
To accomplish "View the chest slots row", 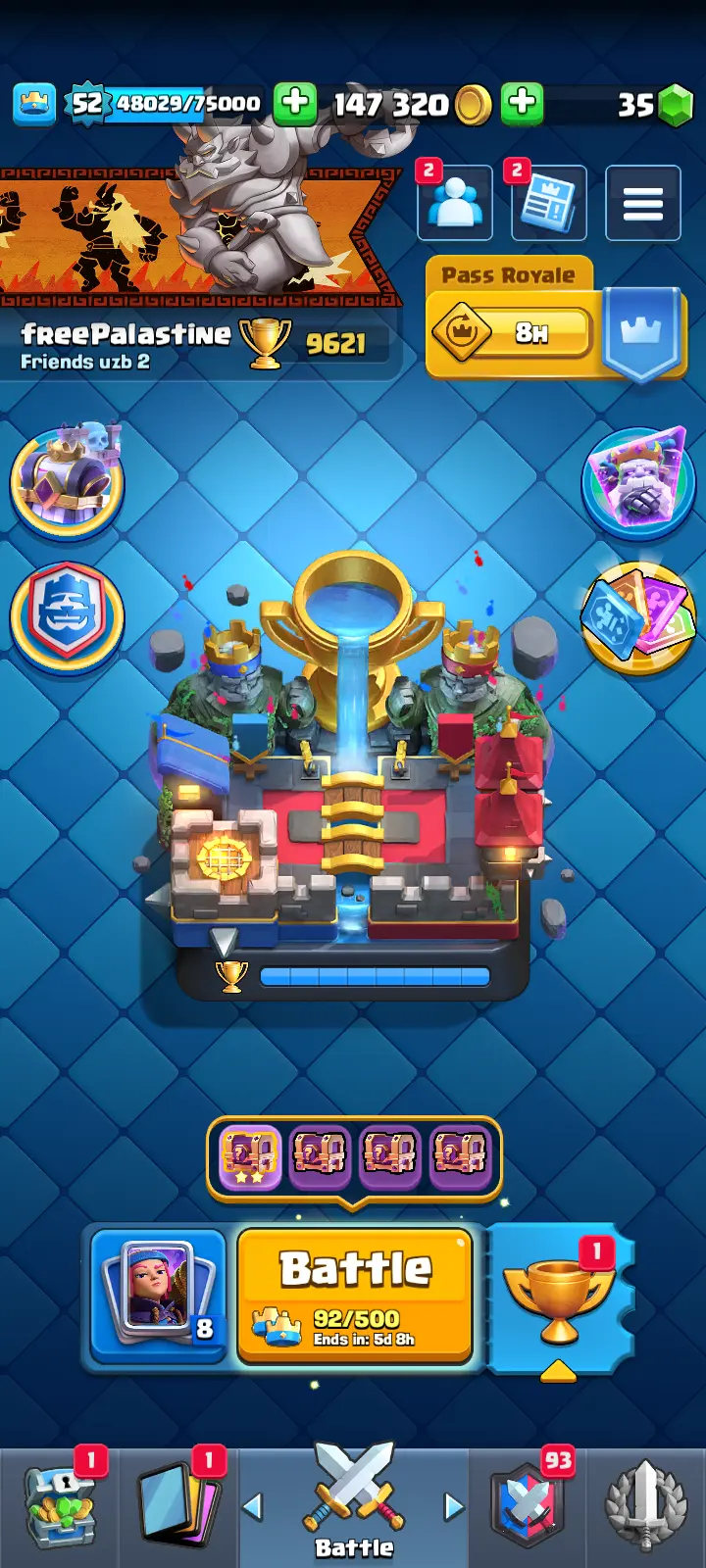I will point(354,1155).
